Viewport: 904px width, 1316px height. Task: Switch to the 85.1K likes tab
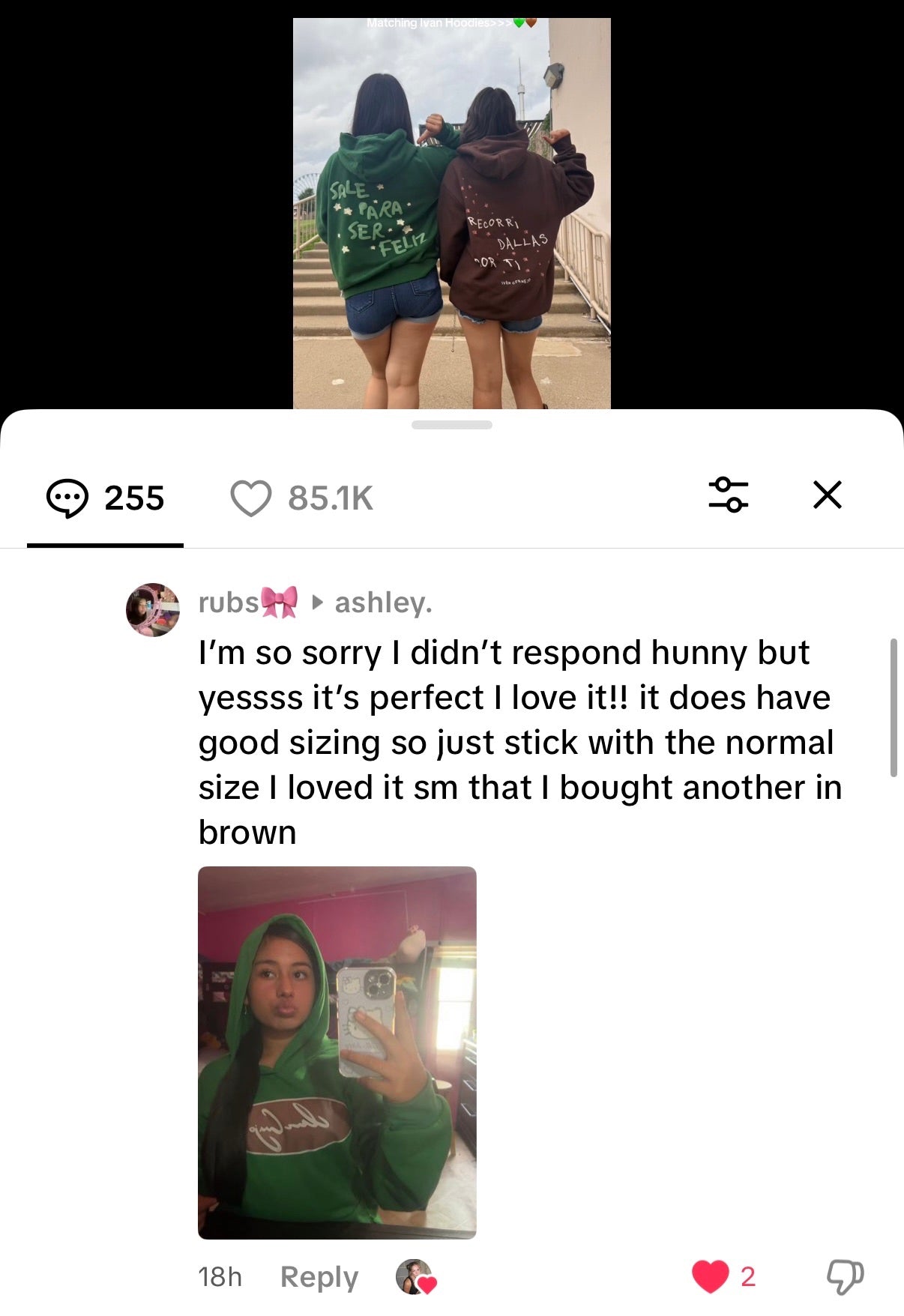pyautogui.click(x=301, y=498)
